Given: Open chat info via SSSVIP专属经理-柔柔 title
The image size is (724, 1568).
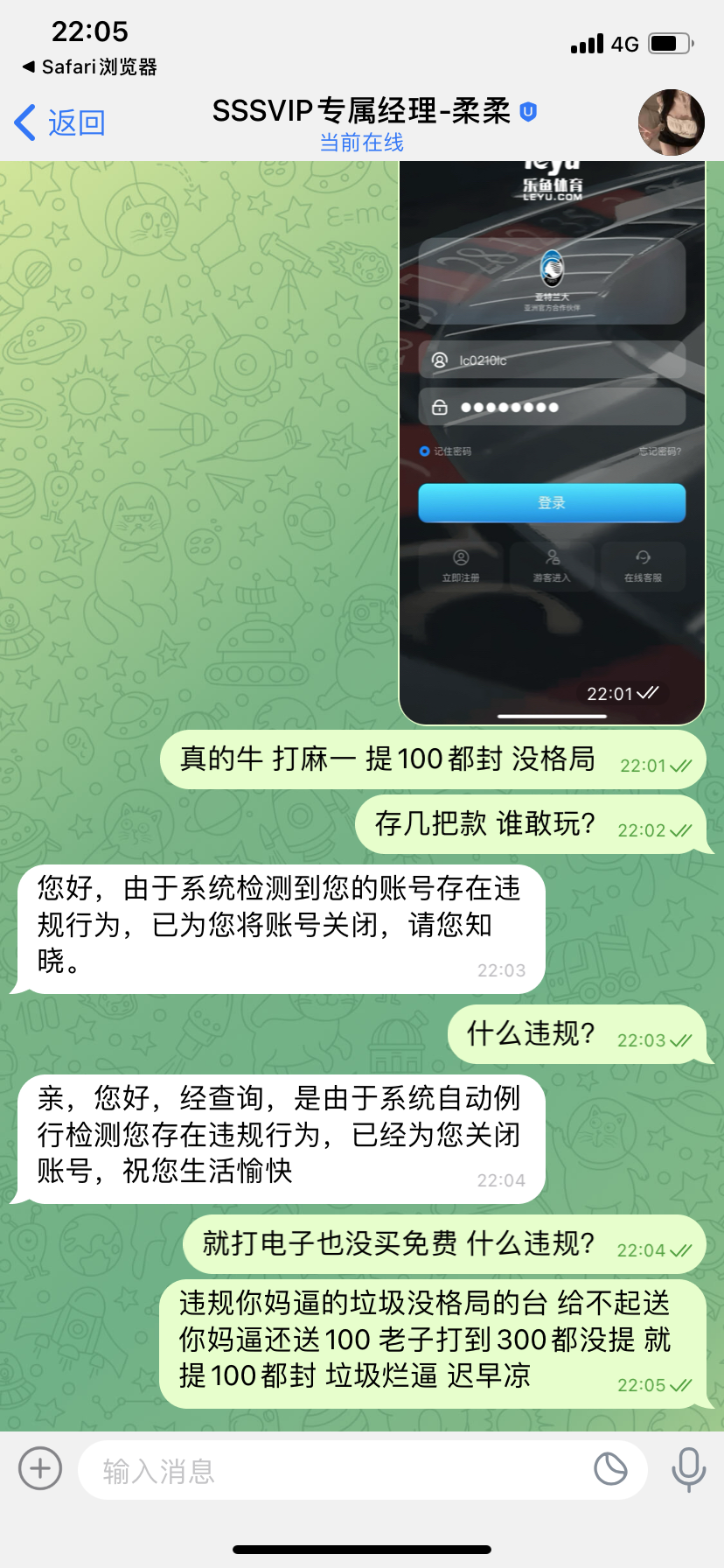Looking at the screenshot, I should tap(362, 112).
